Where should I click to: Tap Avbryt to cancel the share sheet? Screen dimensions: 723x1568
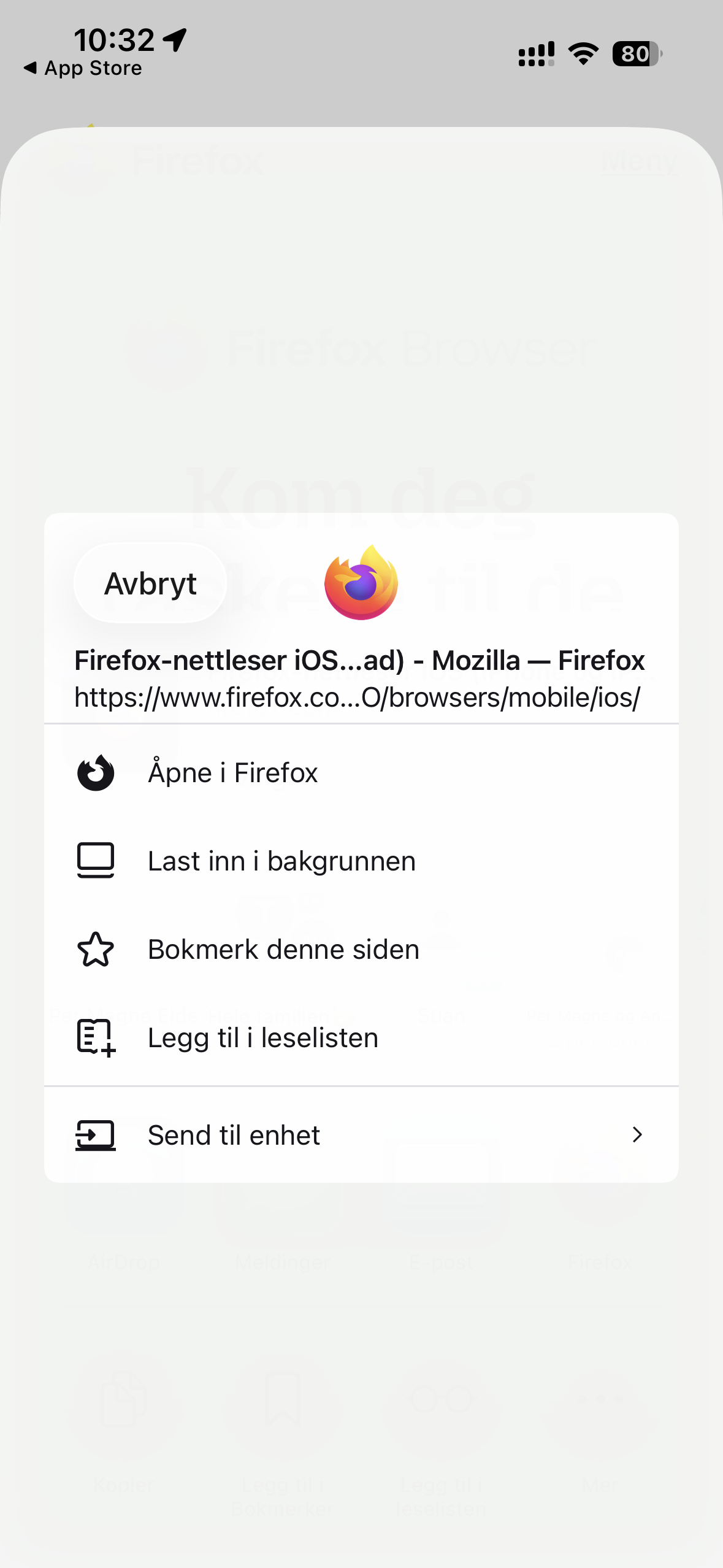(150, 583)
